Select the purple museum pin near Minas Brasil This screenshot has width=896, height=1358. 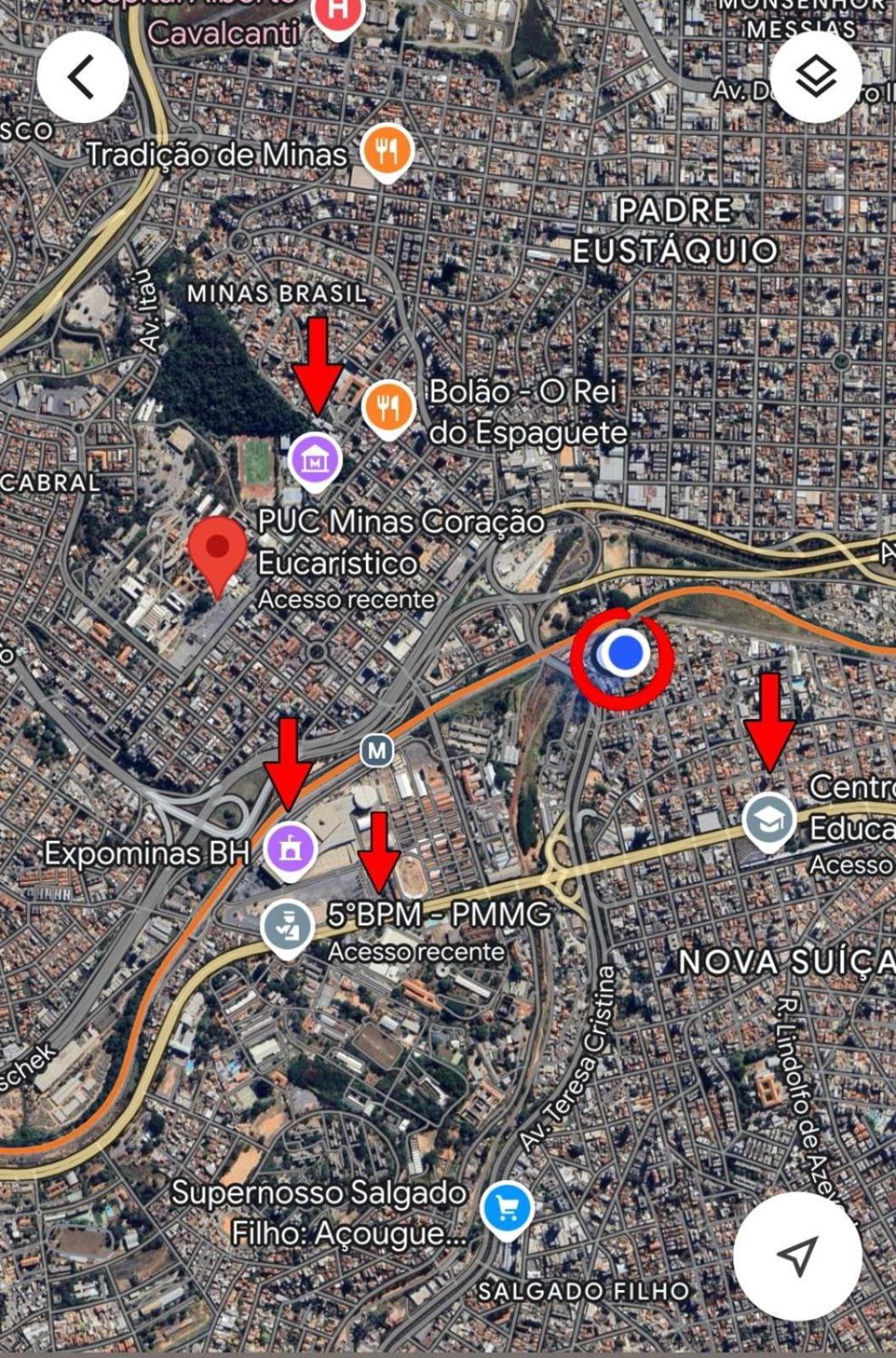[315, 461]
